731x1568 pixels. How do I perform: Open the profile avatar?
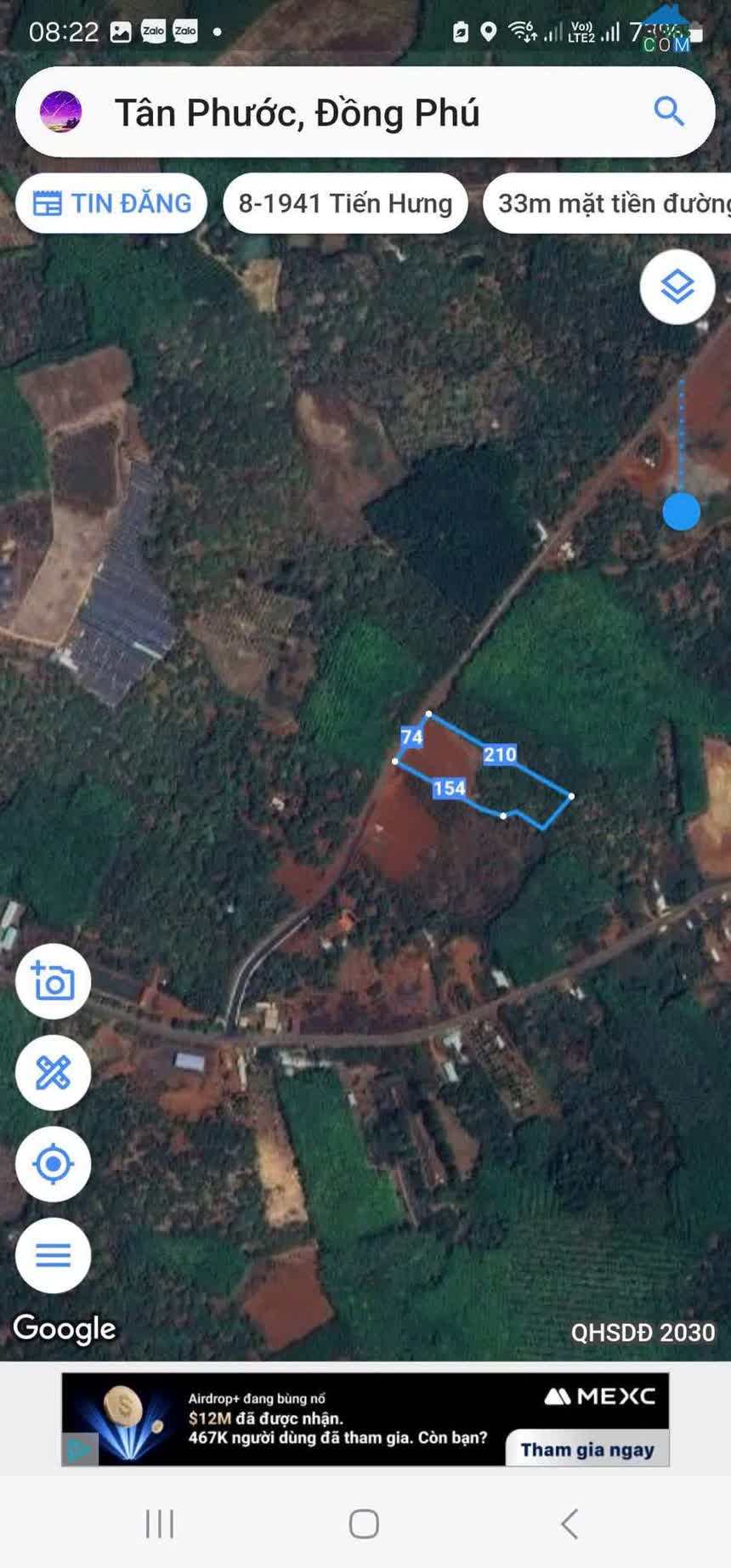[61, 112]
